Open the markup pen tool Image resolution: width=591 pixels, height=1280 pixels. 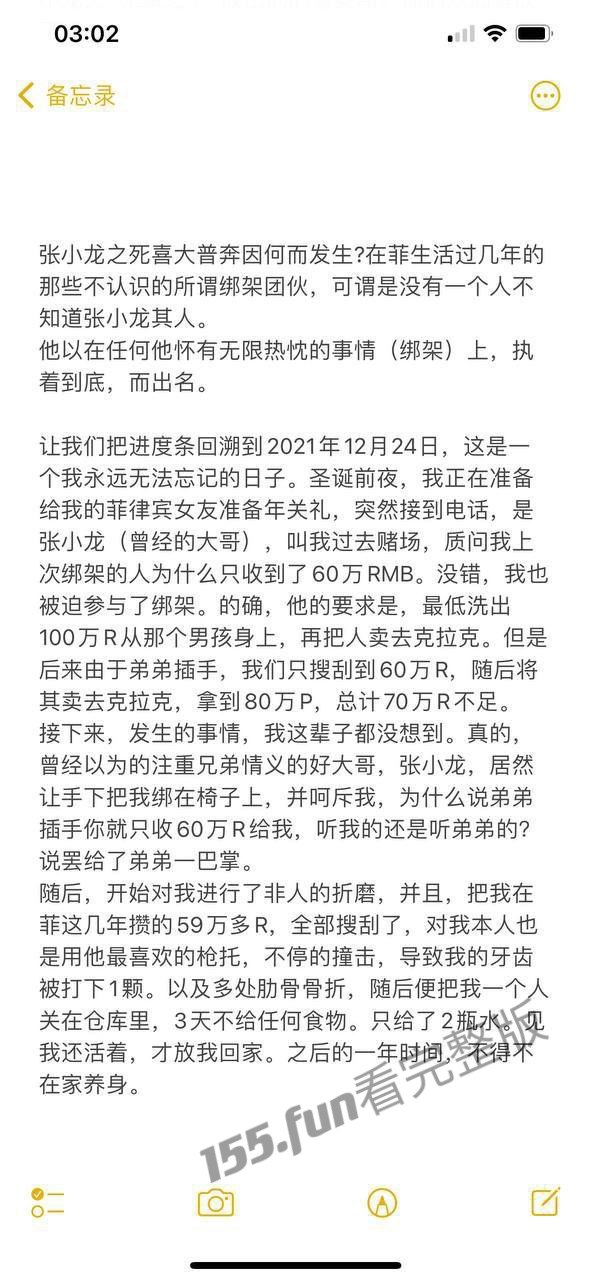[381, 1202]
